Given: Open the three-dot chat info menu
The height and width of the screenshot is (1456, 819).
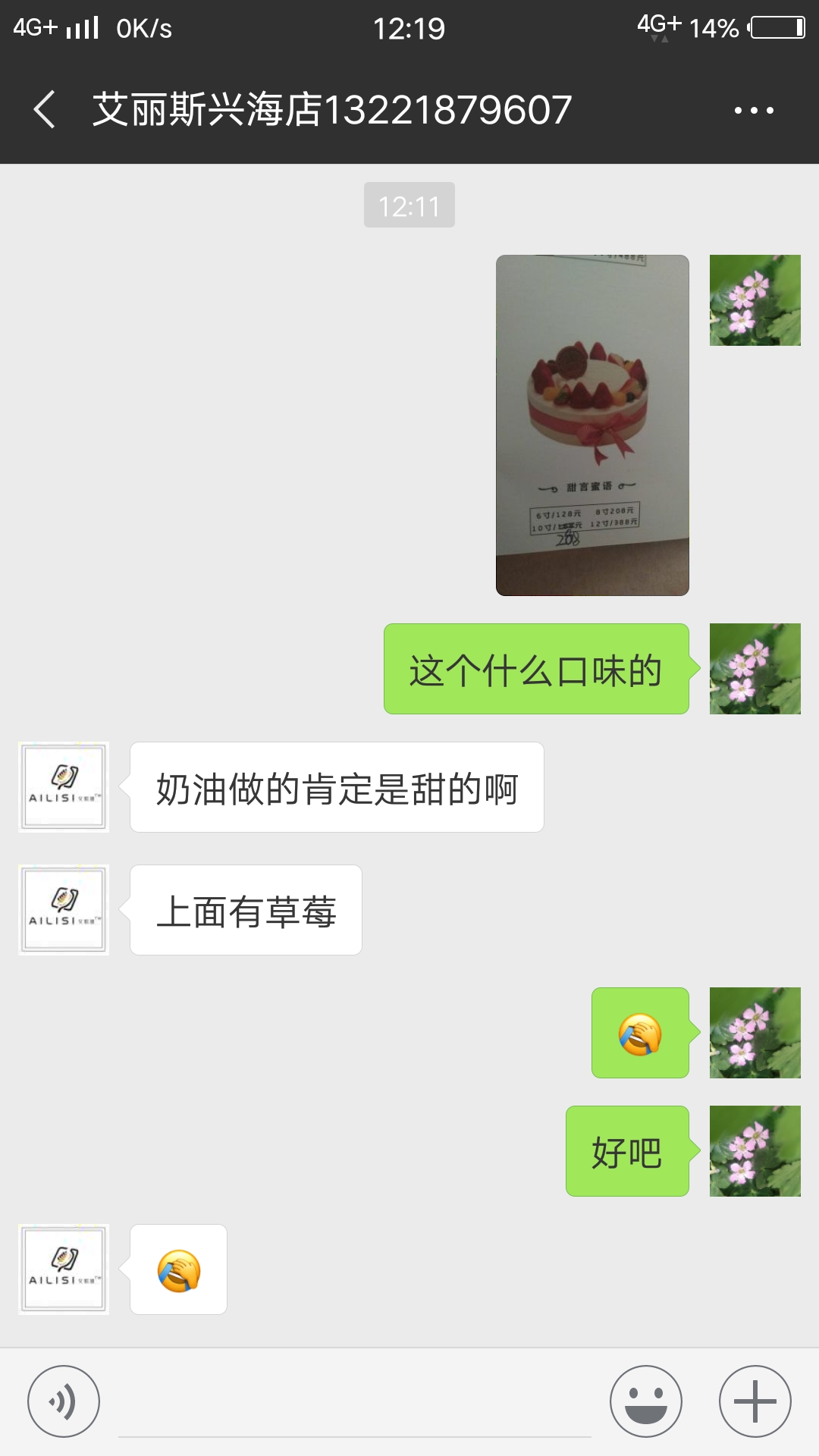Looking at the screenshot, I should (754, 111).
